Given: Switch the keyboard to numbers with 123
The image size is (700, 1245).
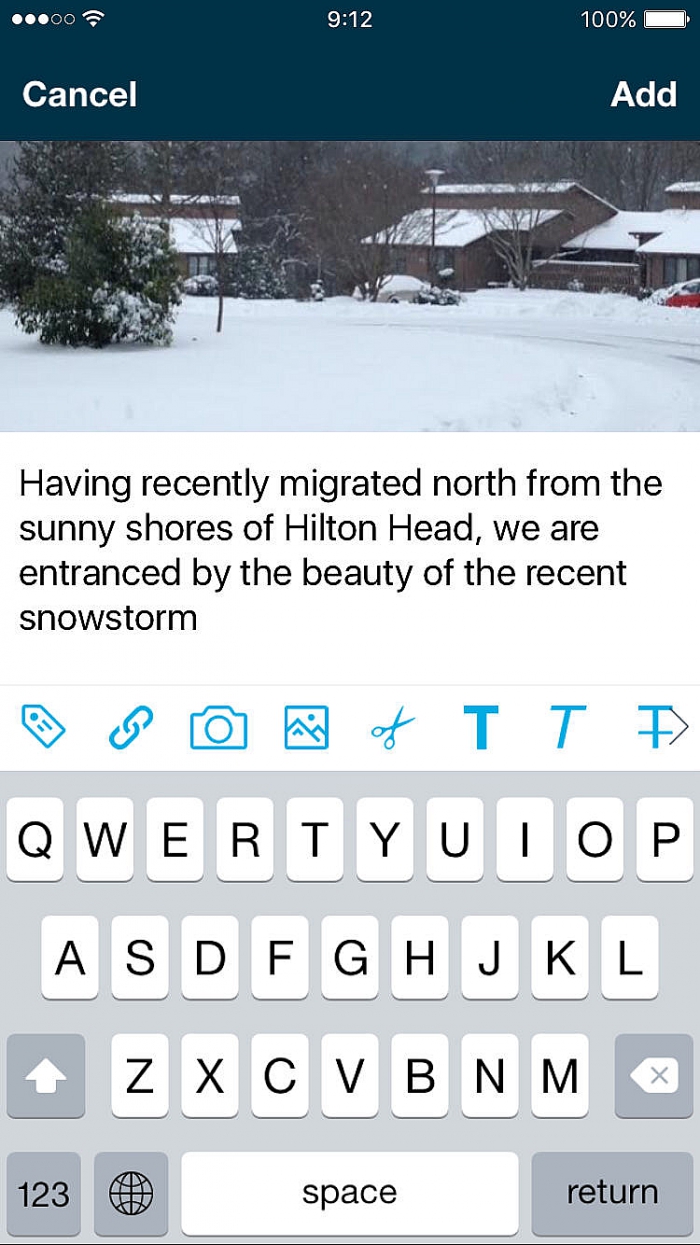Looking at the screenshot, I should 44,1192.
